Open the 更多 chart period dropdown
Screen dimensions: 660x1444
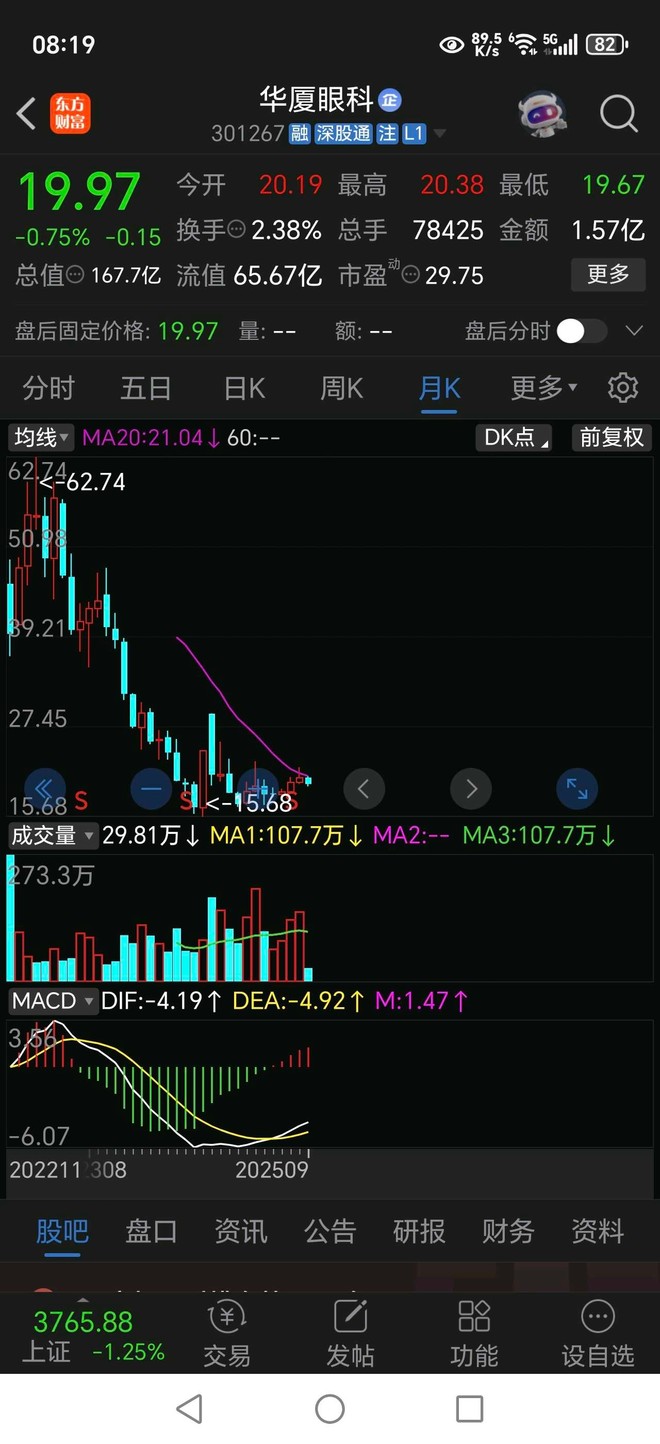tap(543, 388)
